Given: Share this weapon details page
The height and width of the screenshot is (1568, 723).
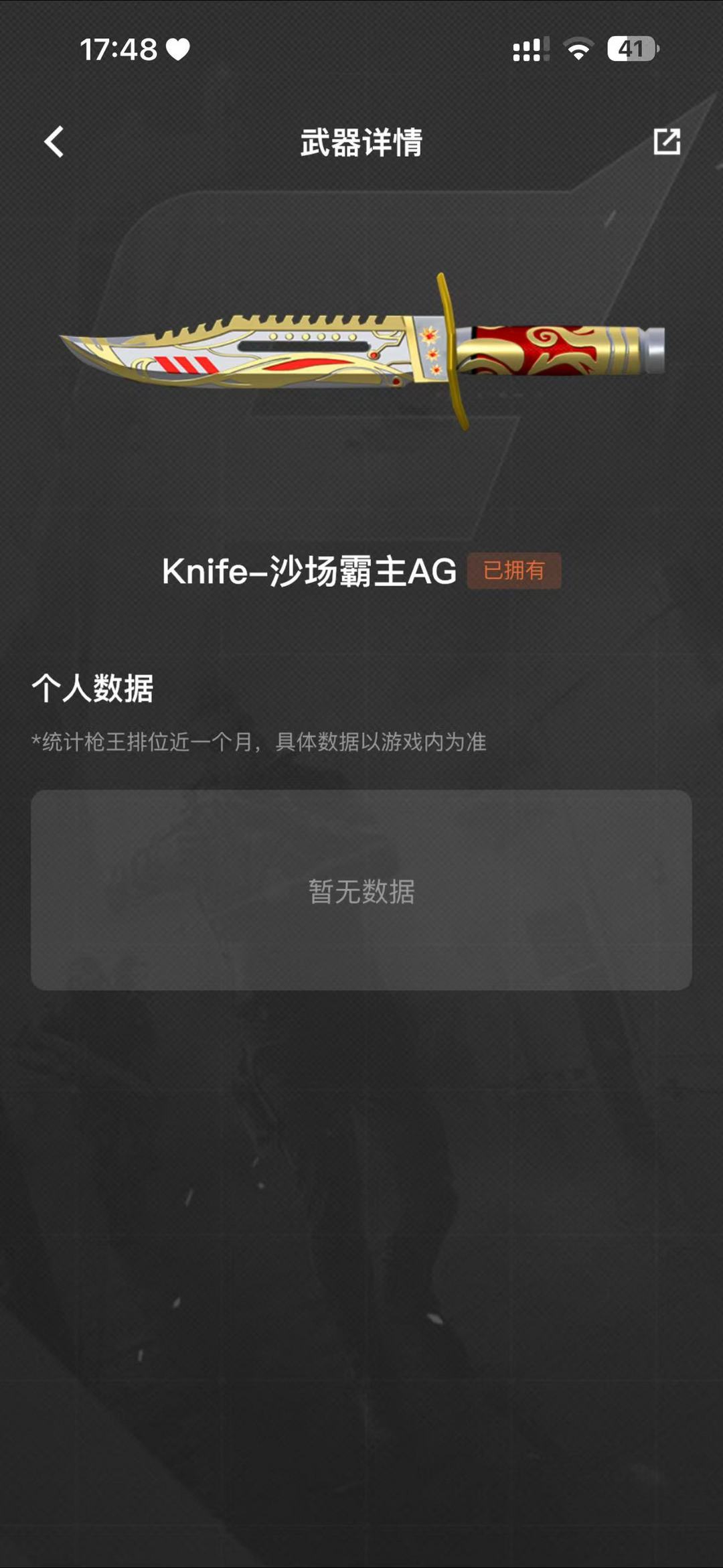Looking at the screenshot, I should tap(666, 142).
